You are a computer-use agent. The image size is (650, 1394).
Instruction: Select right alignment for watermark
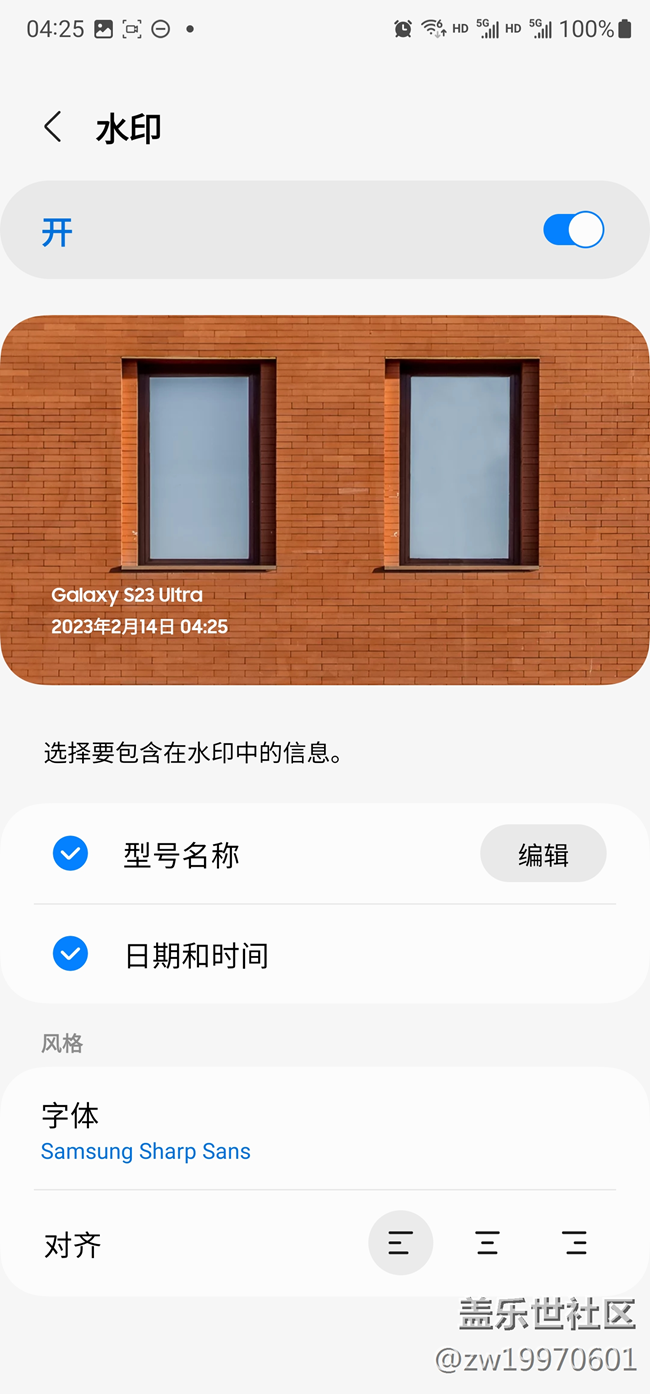[574, 1243]
